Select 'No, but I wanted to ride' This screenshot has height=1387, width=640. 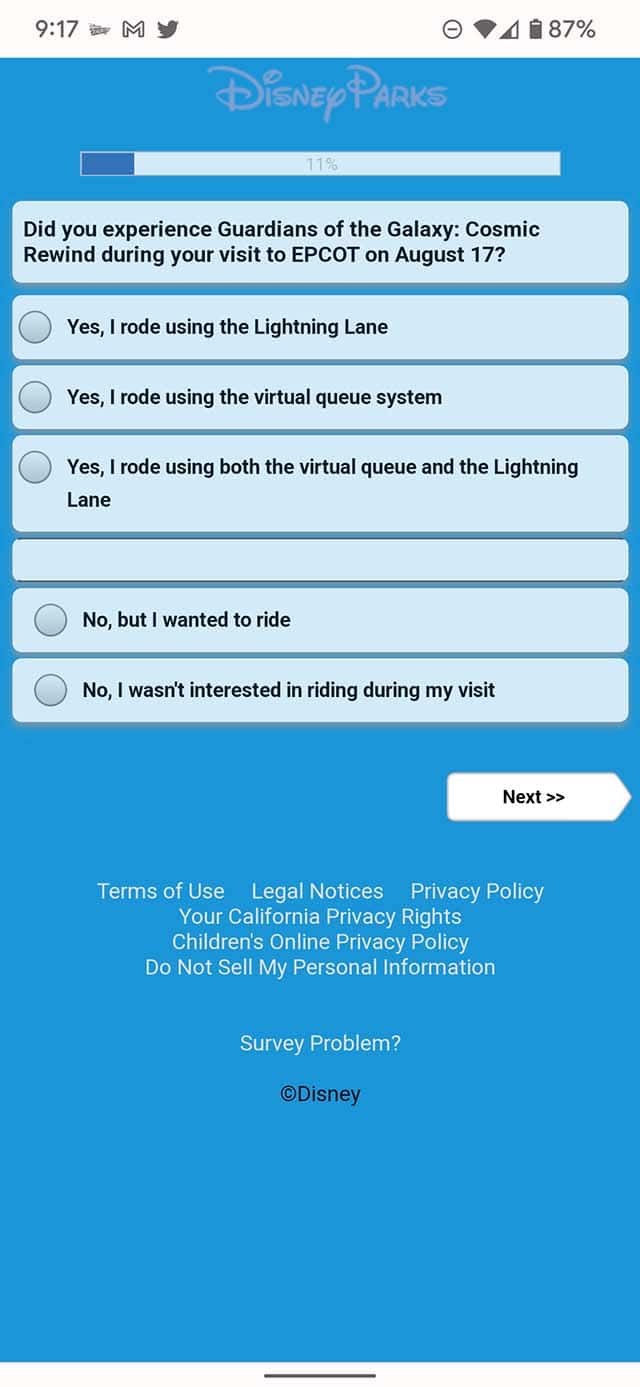tap(320, 620)
